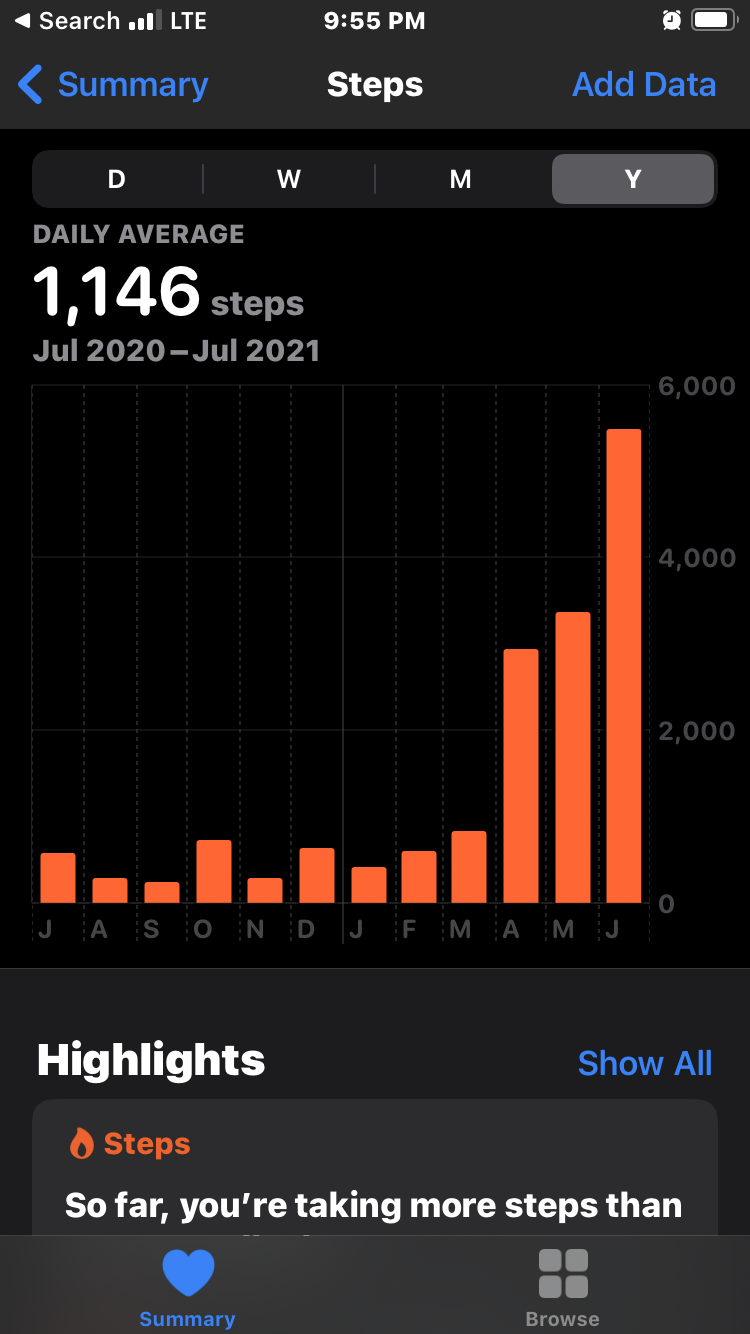750x1334 pixels.
Task: Open the Browse tab
Action: click(563, 1288)
